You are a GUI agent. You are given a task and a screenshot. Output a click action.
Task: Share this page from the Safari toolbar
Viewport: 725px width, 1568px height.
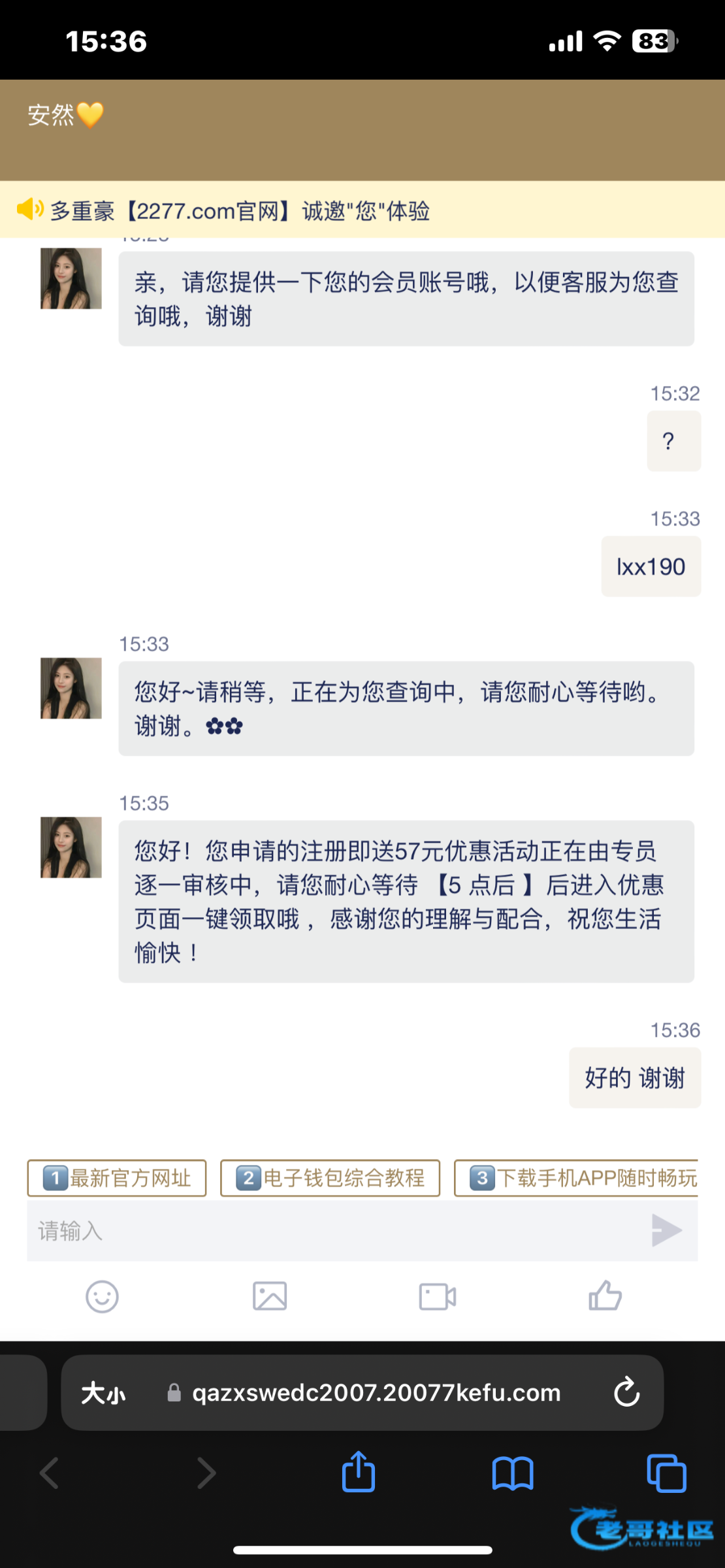click(x=359, y=1473)
